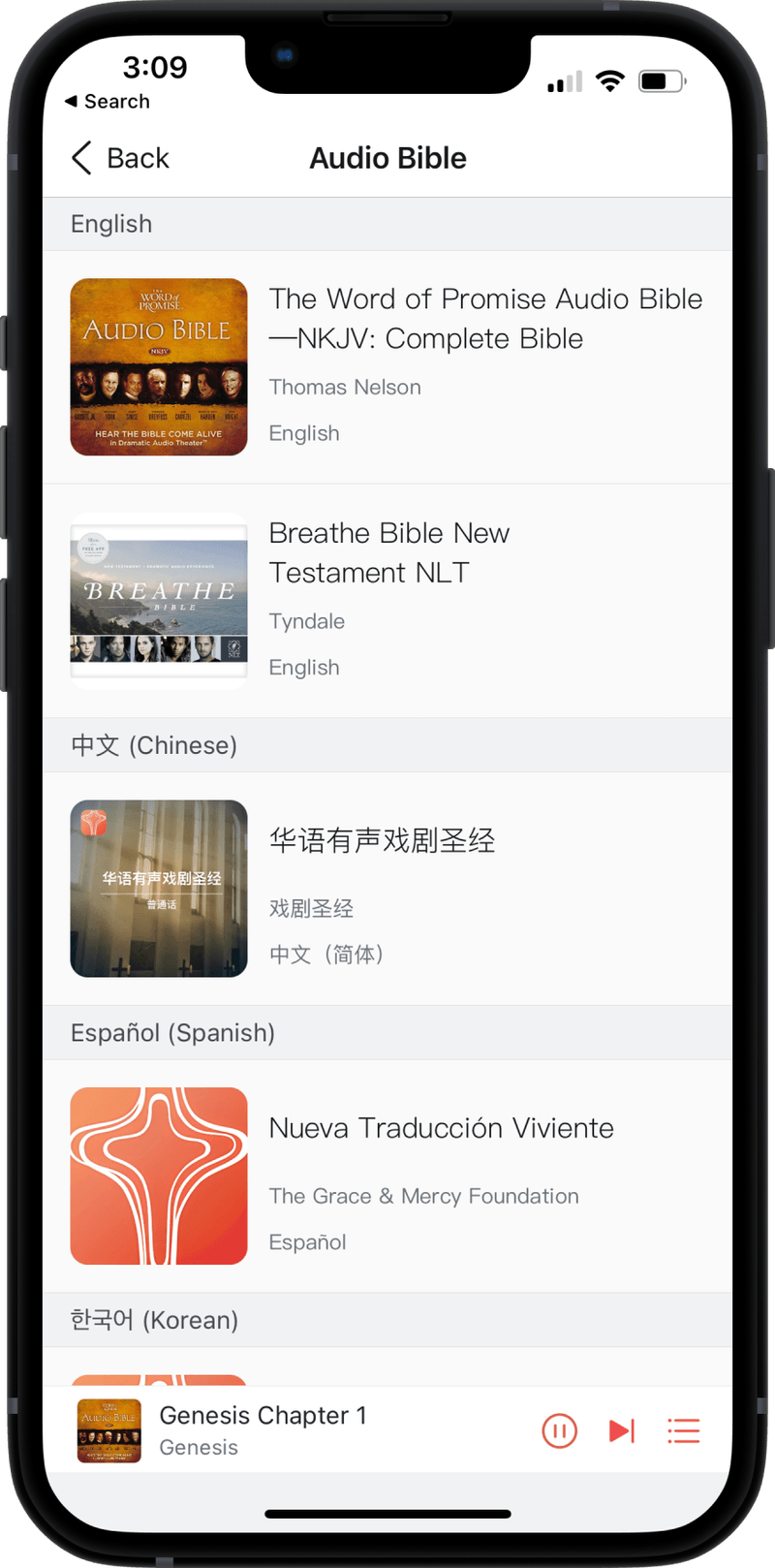The height and width of the screenshot is (1568, 775).
Task: Select the 华语有声戏剧圣经 audio Bible
Action: pos(383,840)
